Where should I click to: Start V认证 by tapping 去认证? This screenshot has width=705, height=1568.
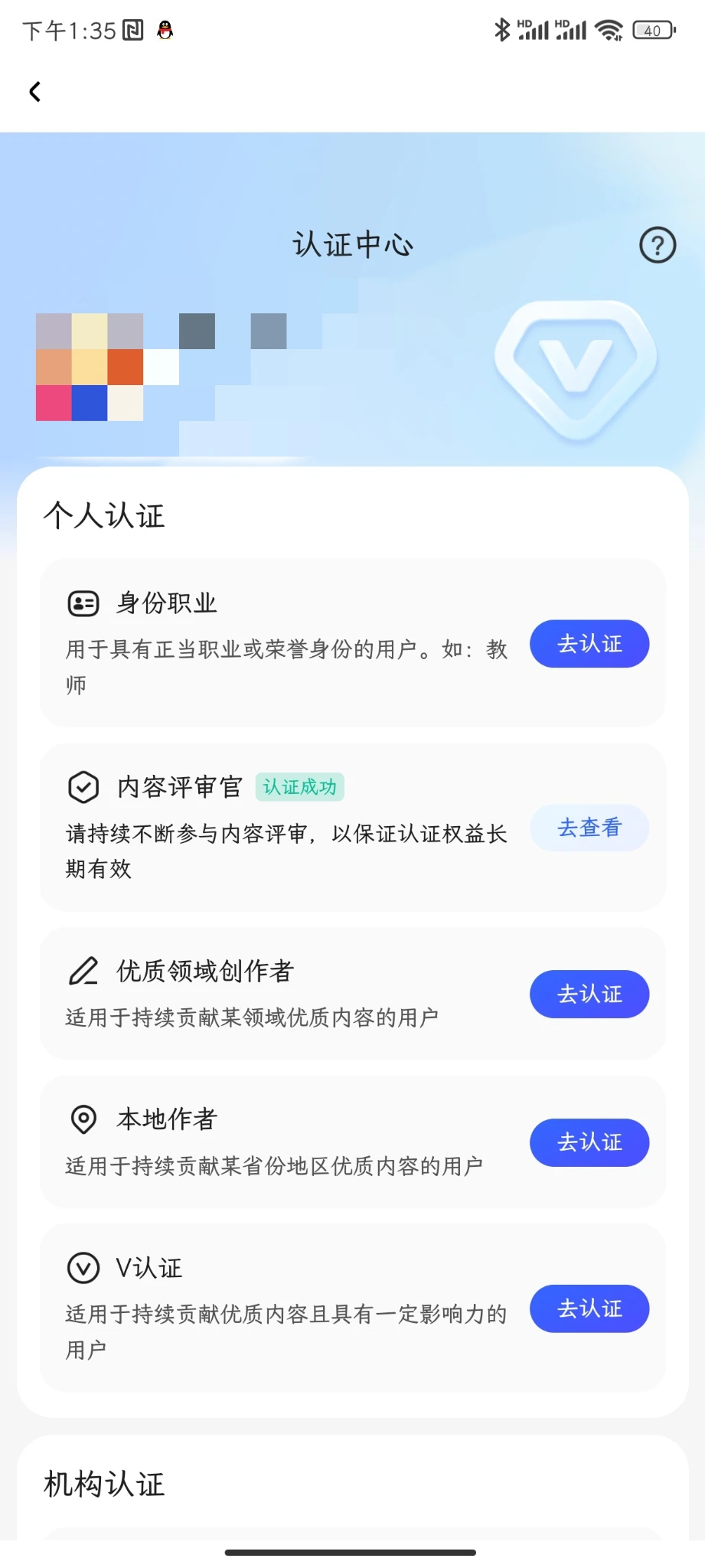click(x=589, y=1308)
